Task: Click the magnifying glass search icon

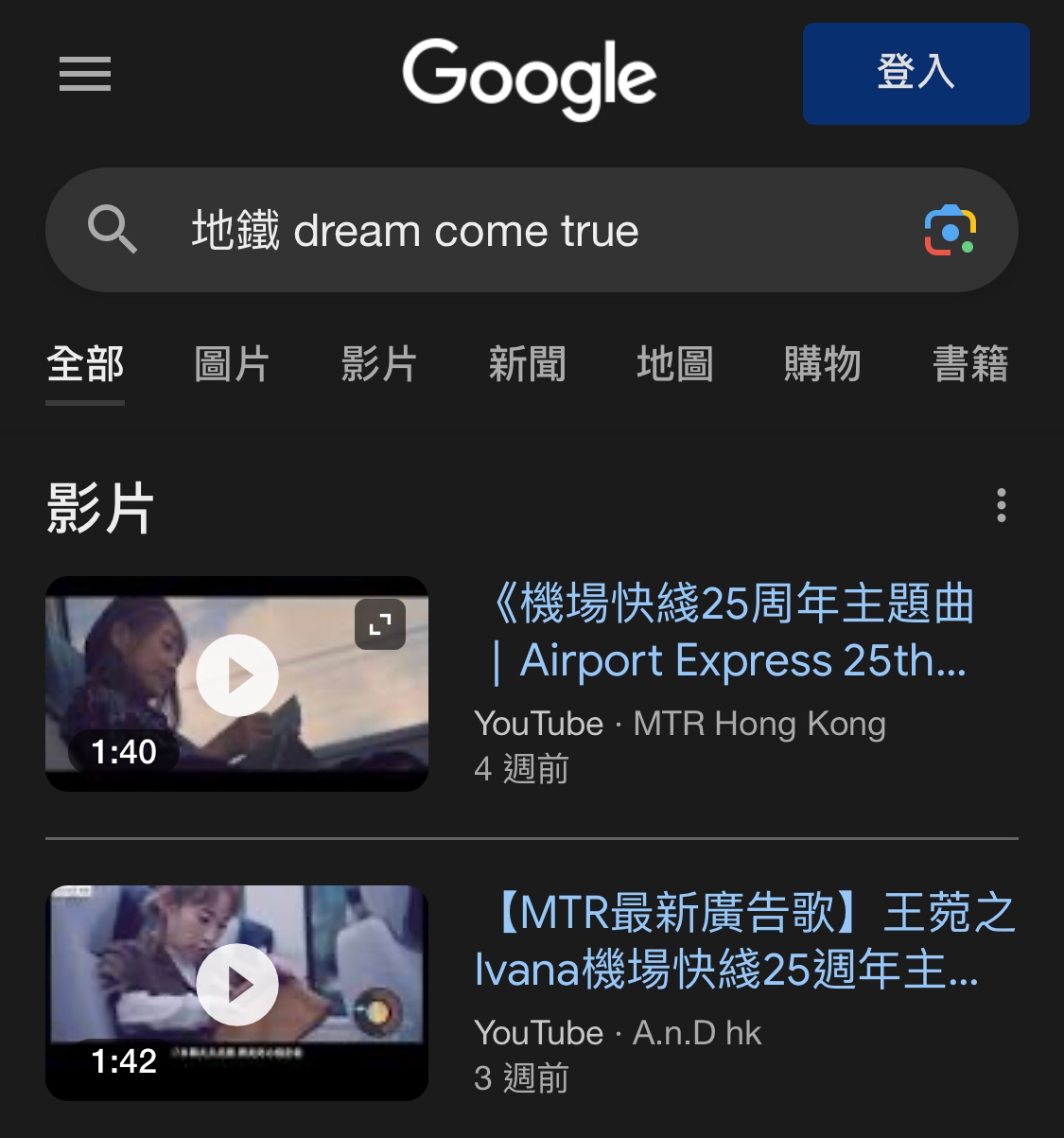Action: tap(113, 229)
